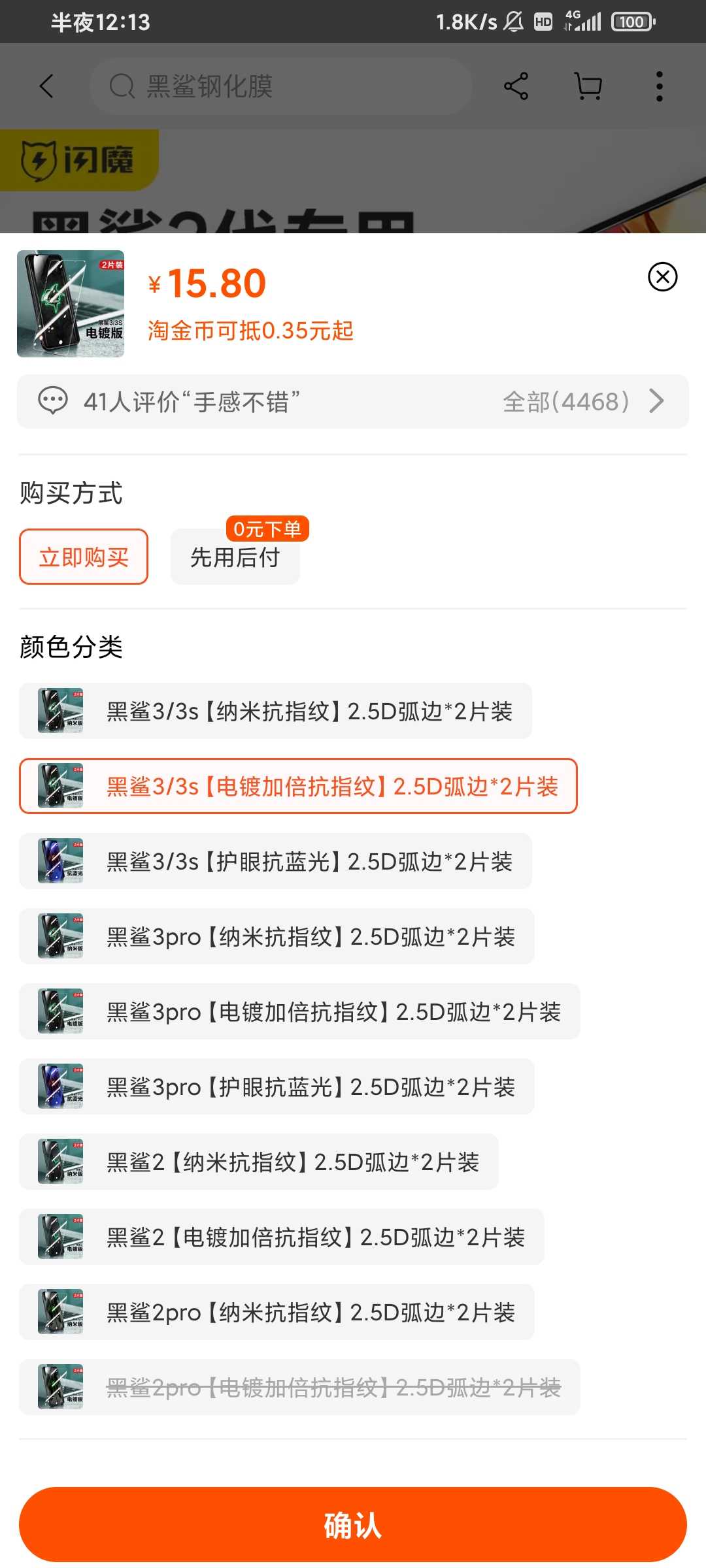This screenshot has height=1568, width=706.
Task: Choose 先用后付 pay-later option
Action: [x=235, y=557]
